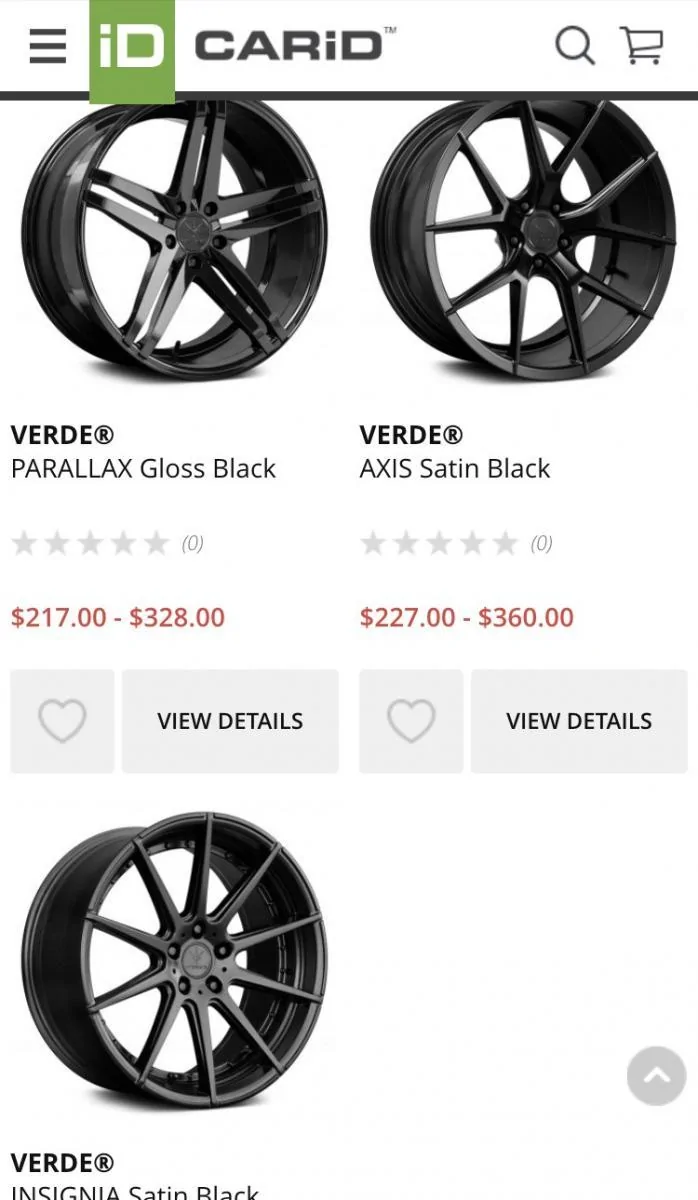Image resolution: width=698 pixels, height=1200 pixels.
Task: Open the INSIGNIA Satin Black wheel image
Action: 174,960
